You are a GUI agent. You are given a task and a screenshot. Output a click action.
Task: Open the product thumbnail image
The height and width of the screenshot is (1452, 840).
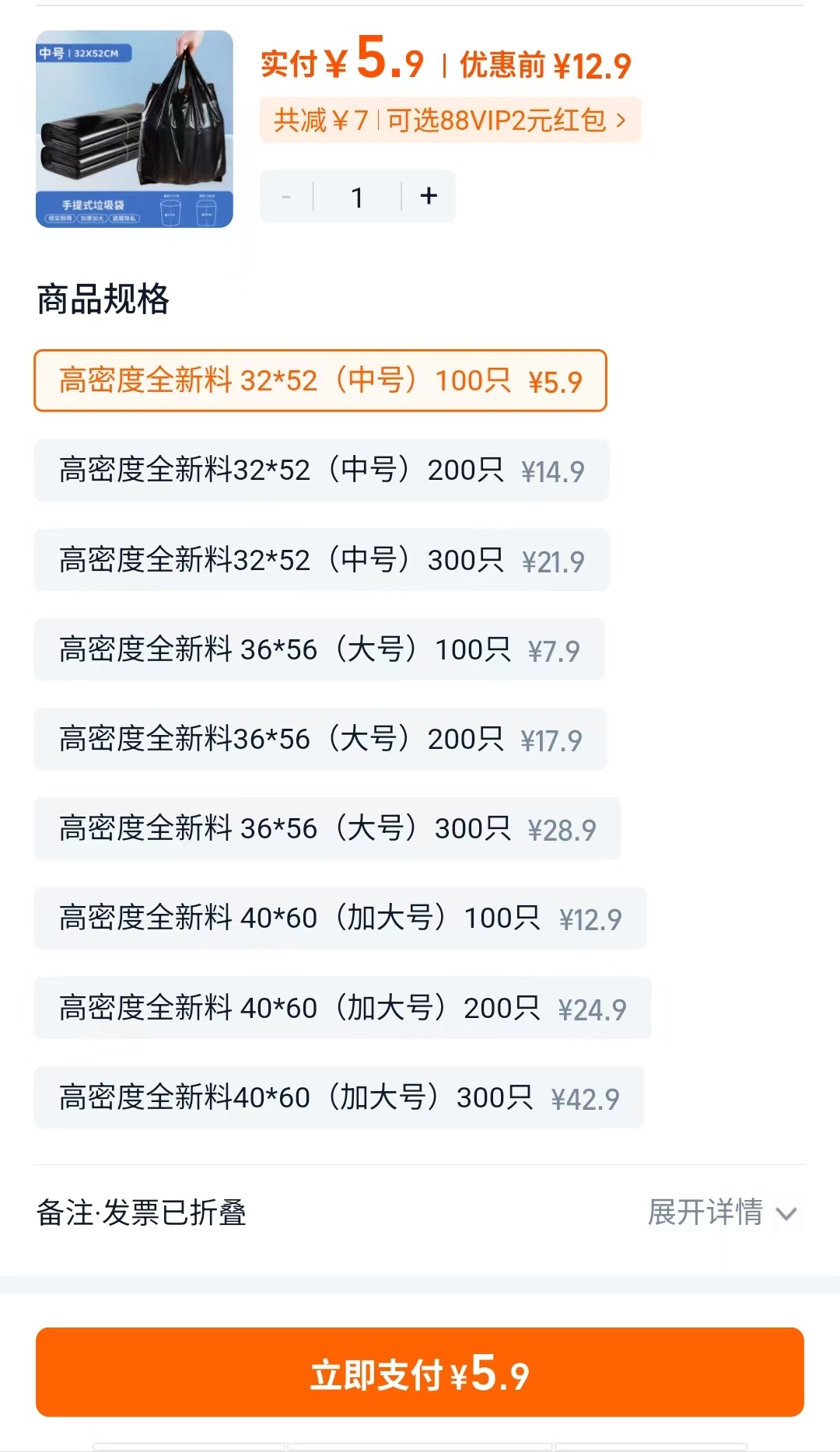[135, 129]
